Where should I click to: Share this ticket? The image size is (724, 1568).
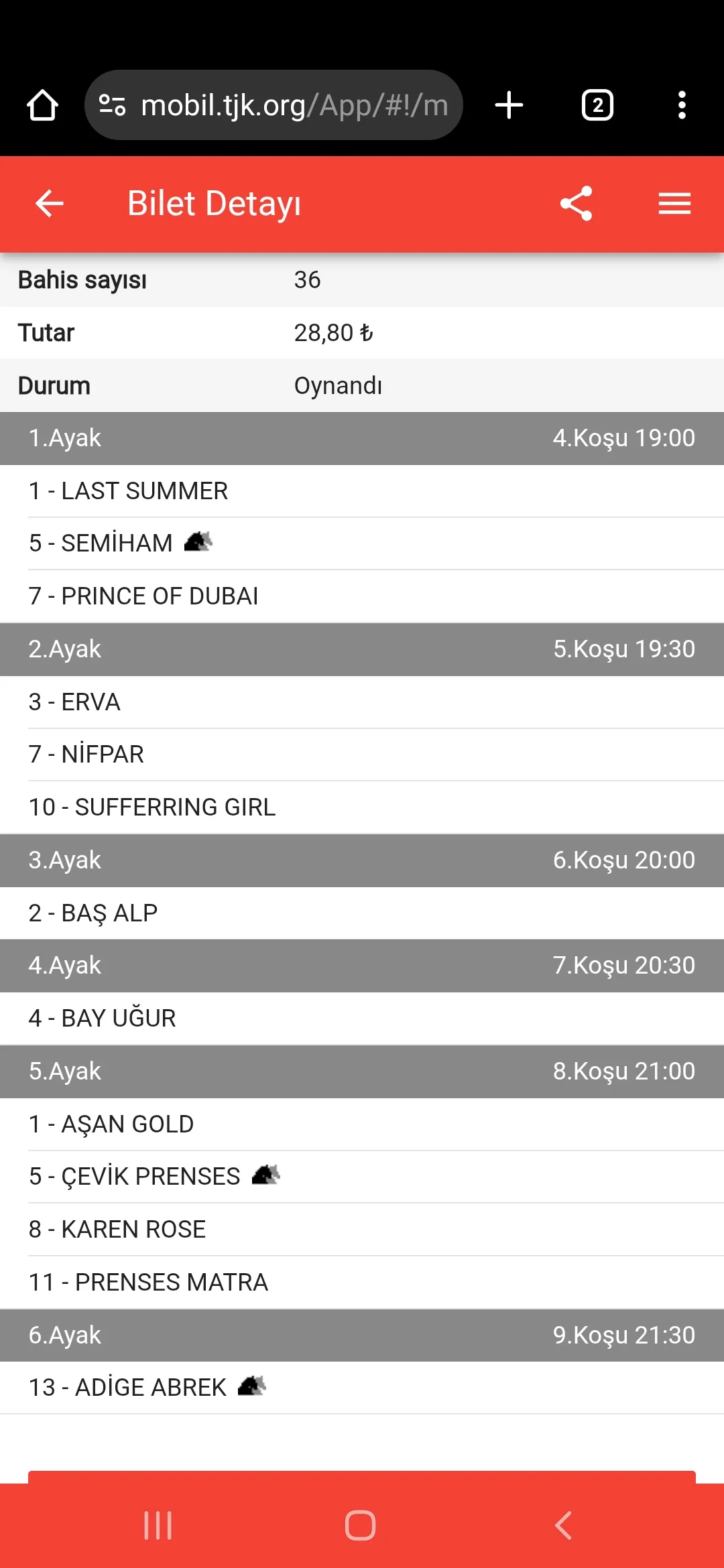577,204
